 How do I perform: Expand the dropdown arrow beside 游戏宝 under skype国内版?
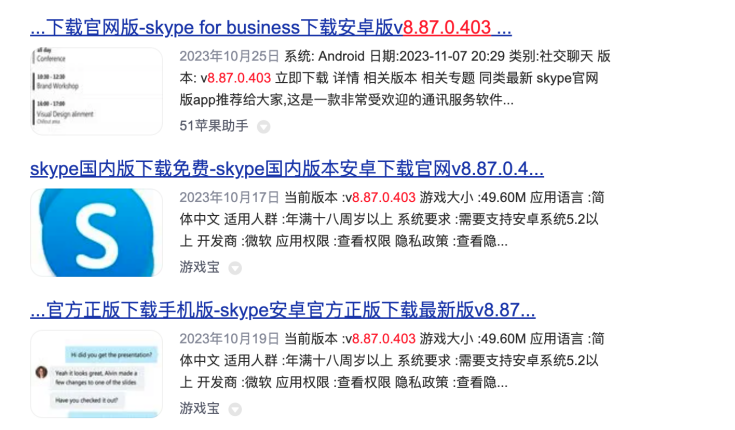[235, 268]
